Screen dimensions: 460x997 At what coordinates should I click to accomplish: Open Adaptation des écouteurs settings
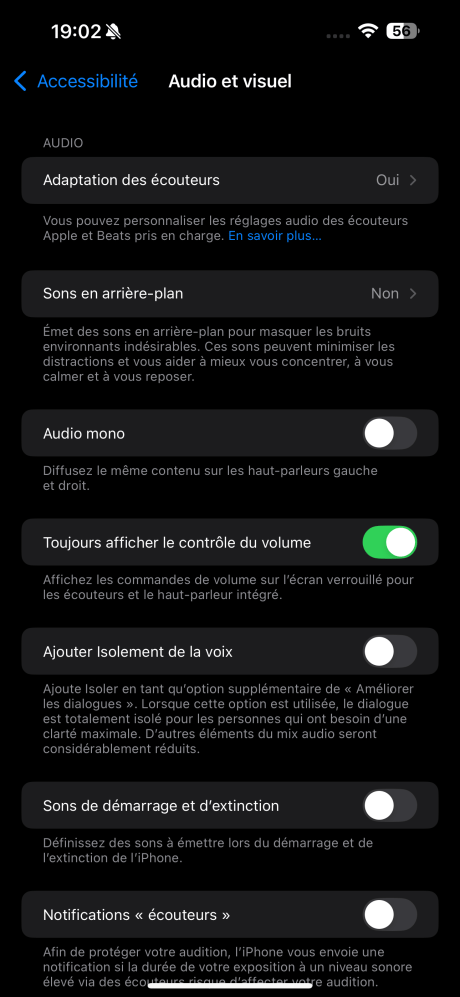pos(230,181)
